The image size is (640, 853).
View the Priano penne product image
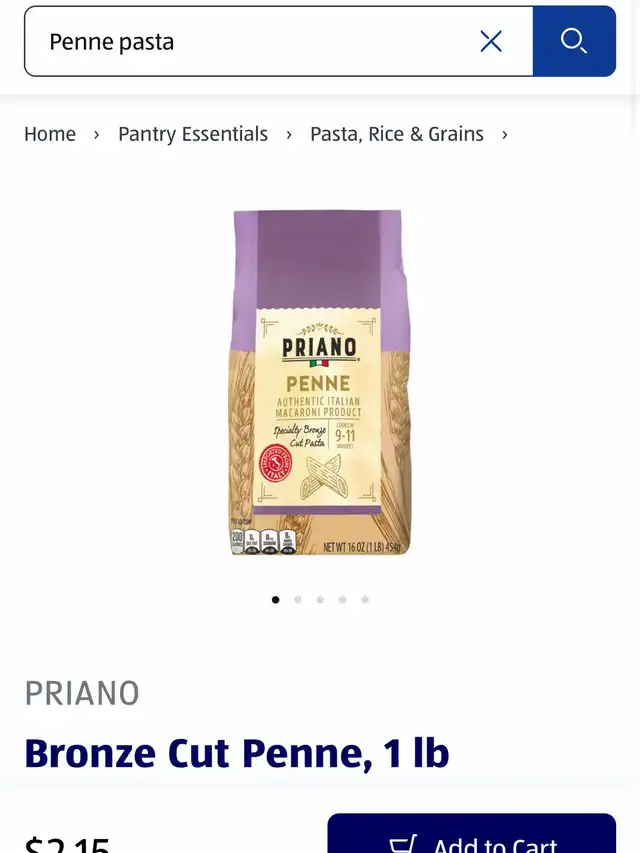pyautogui.click(x=320, y=383)
